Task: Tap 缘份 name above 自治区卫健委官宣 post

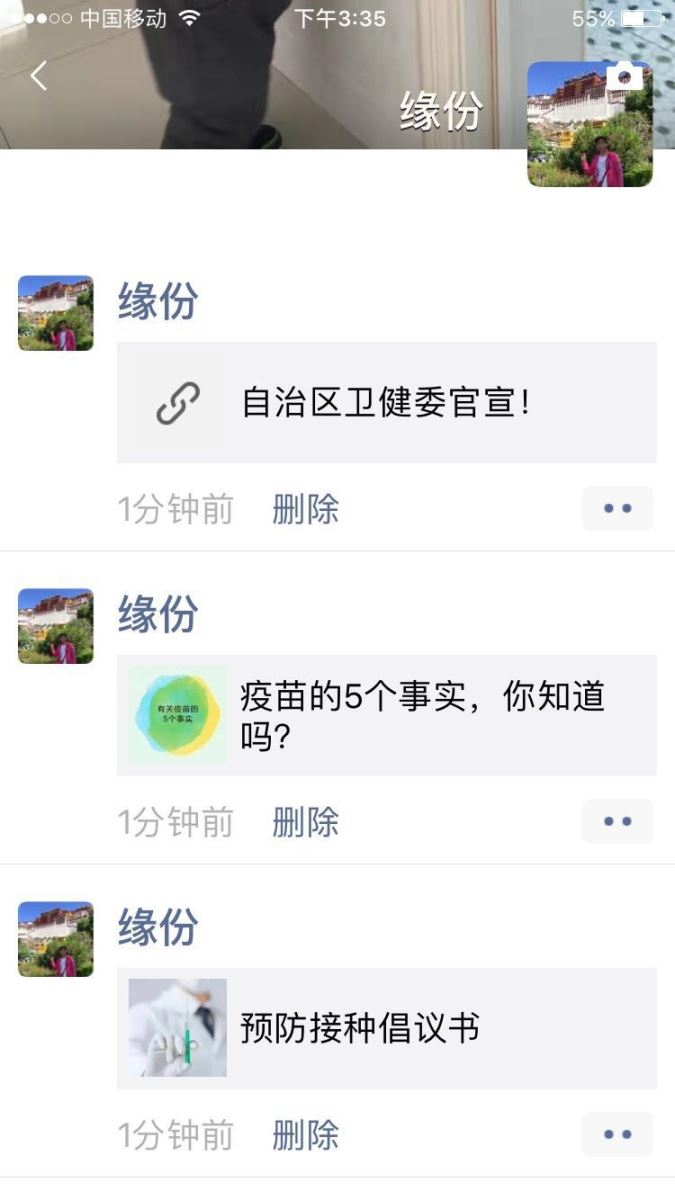Action: [x=158, y=301]
